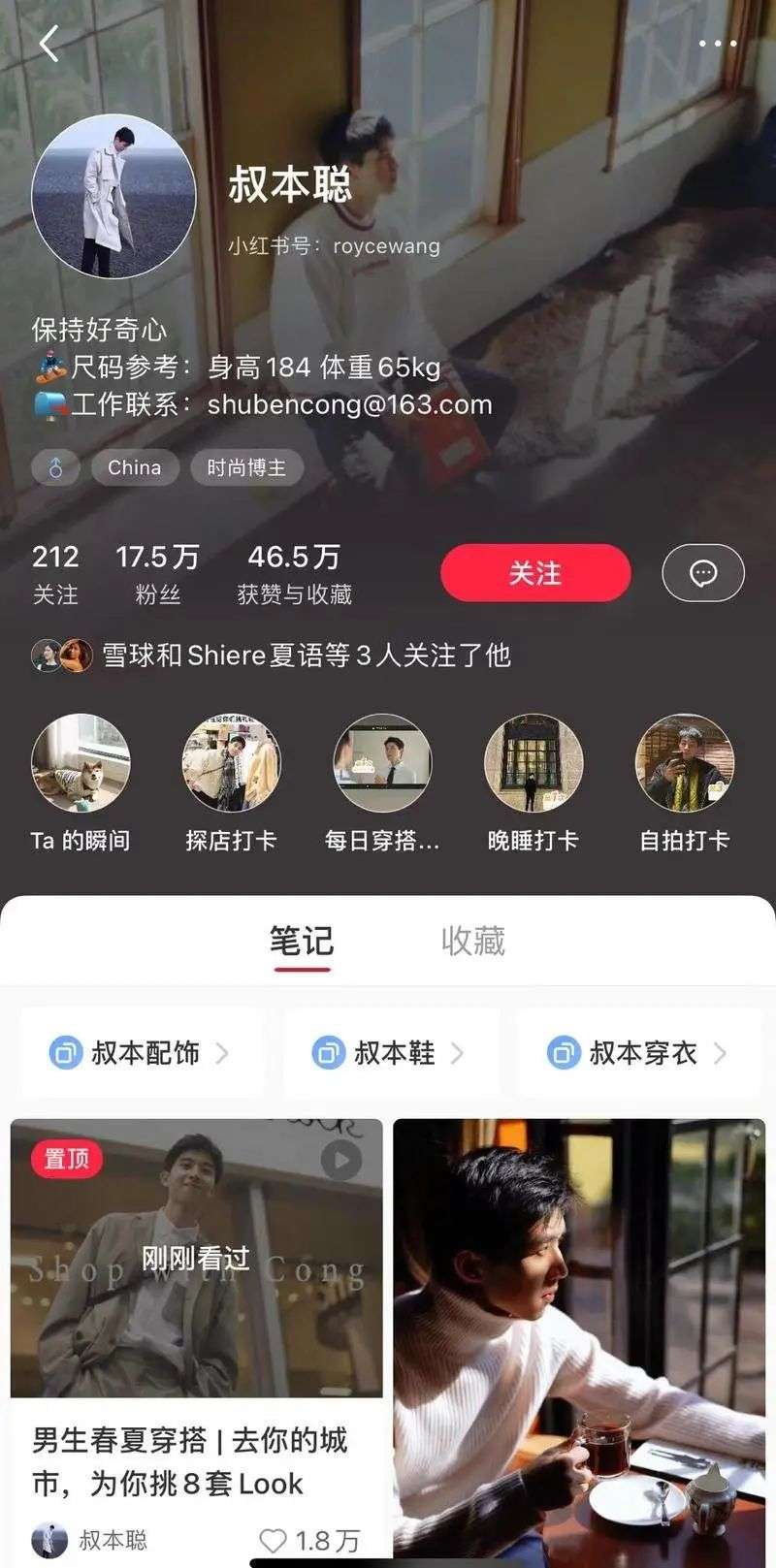Viewport: 776px width, 1568px height.
Task: Open the three-dot overflow menu
Action: pyautogui.click(x=717, y=44)
